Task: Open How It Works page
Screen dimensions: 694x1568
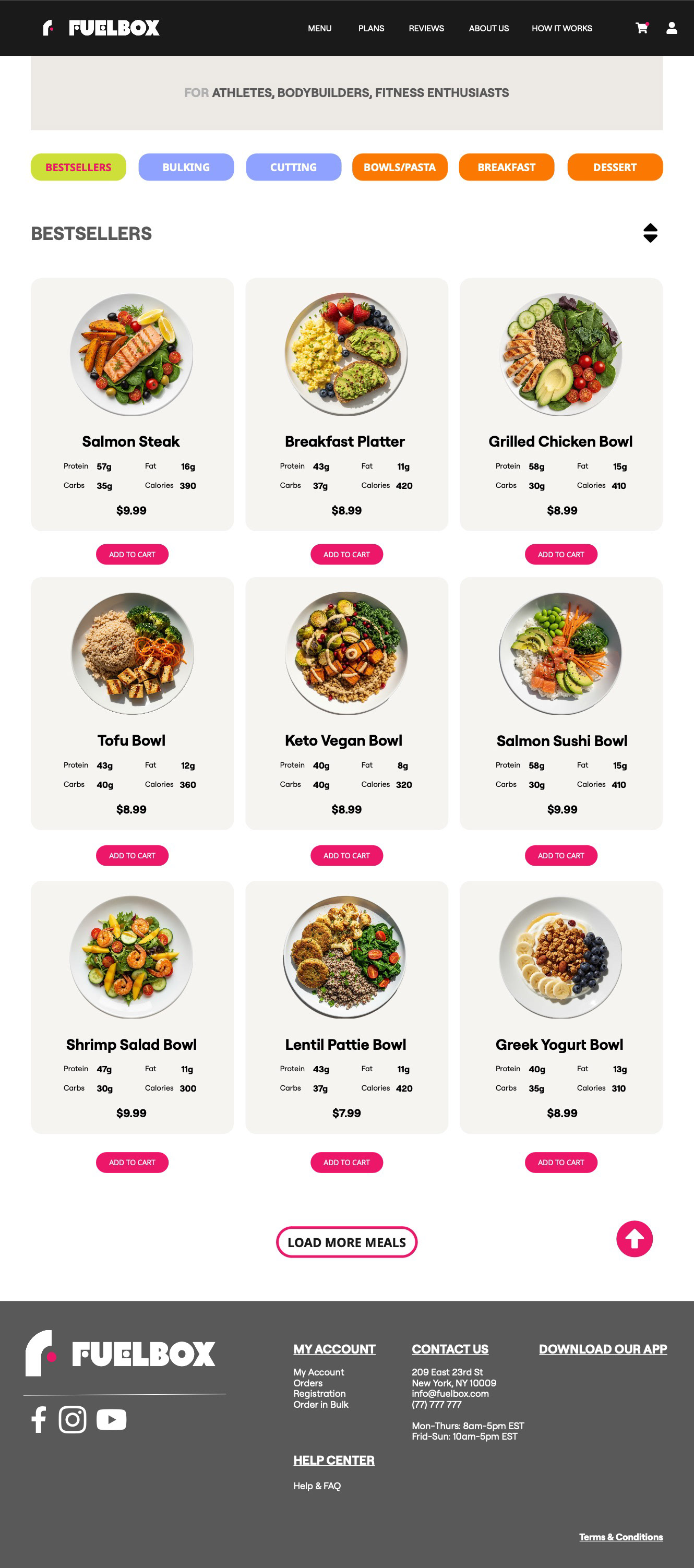Action: (561, 29)
